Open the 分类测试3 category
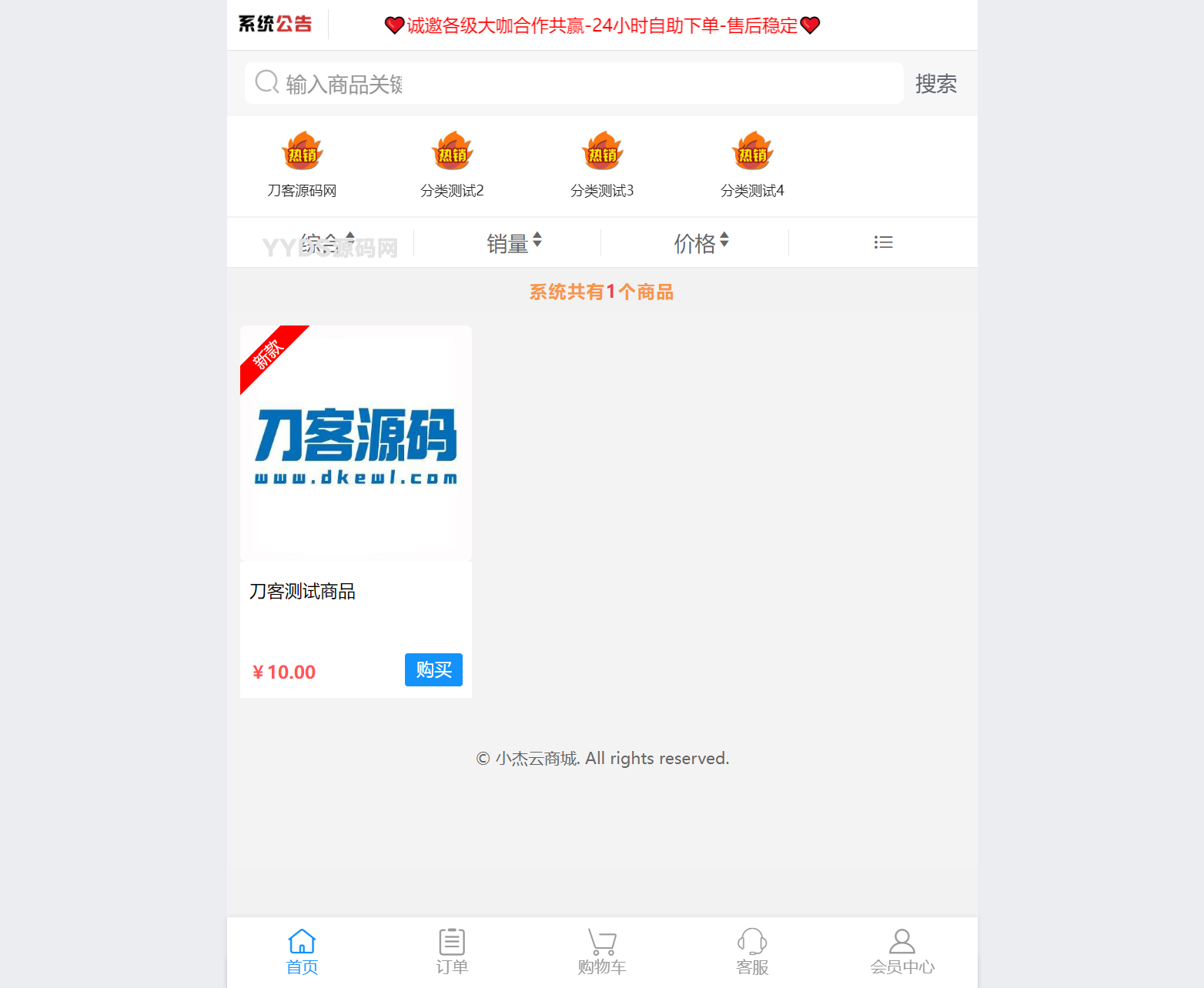 pos(602,164)
